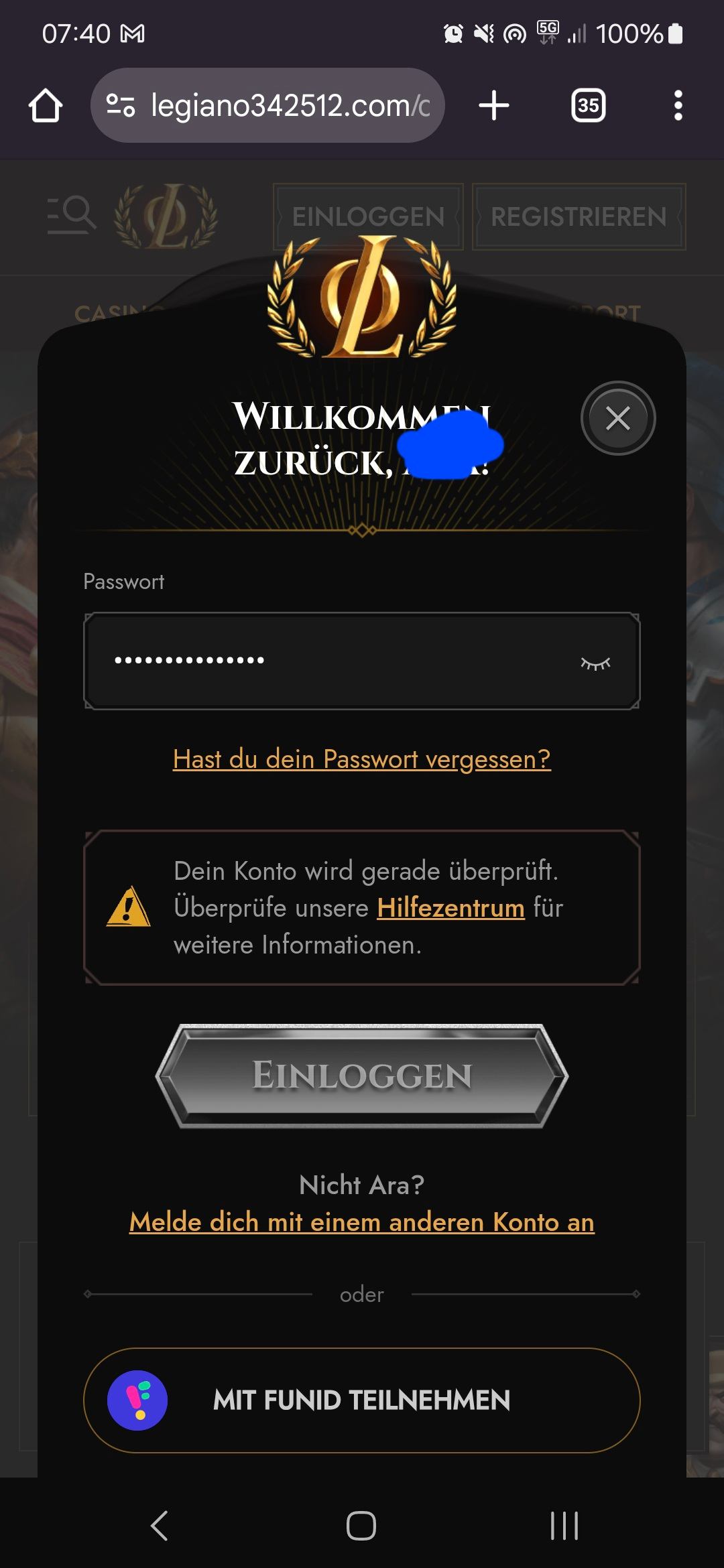
Task: Tap the large silver Einloggen button
Action: 362,1075
